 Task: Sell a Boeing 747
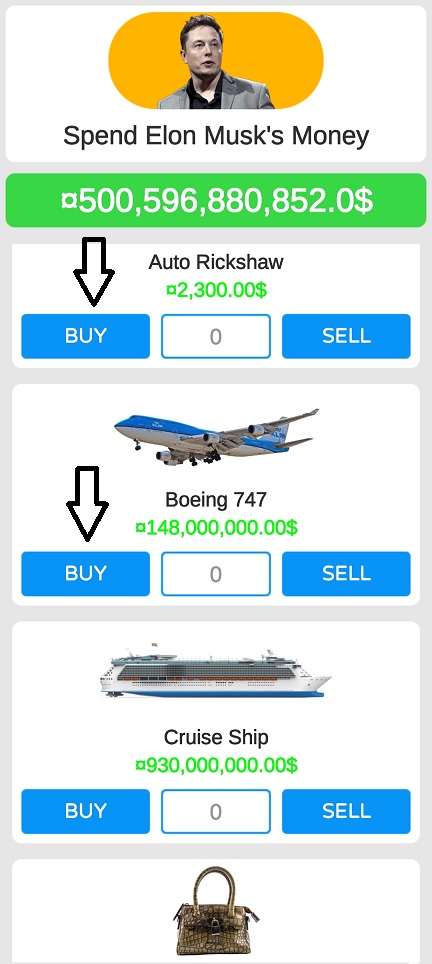tap(346, 574)
